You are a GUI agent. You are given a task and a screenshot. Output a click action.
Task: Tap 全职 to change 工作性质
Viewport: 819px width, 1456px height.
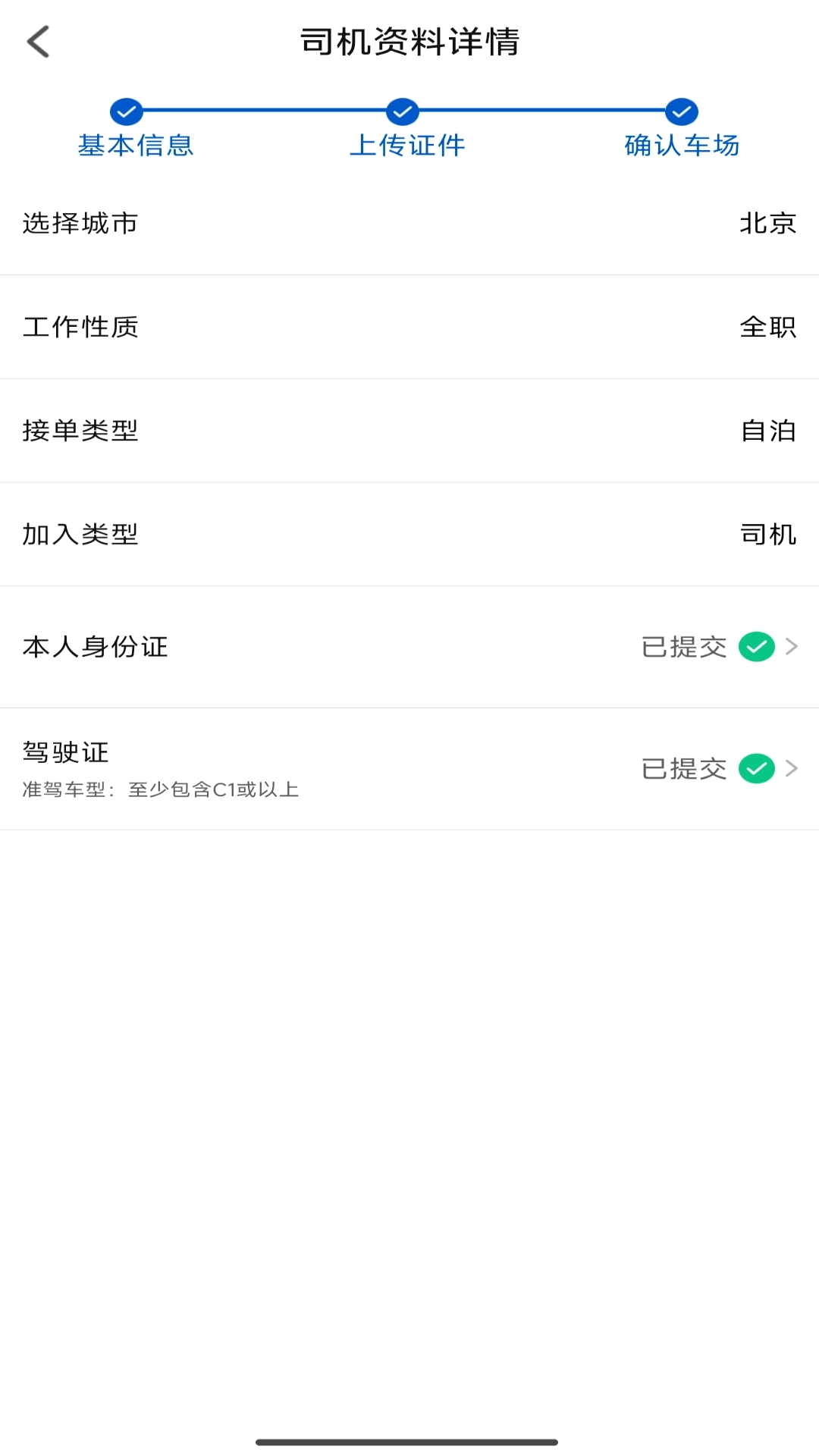pos(767,328)
